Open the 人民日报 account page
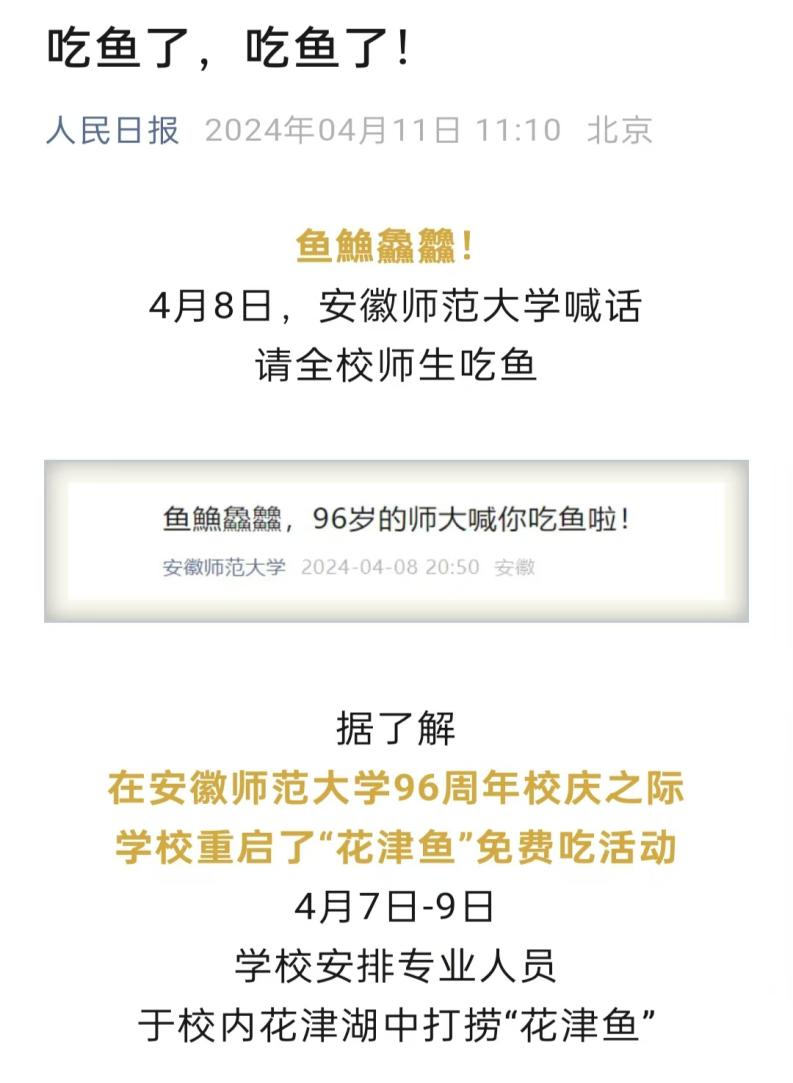 click(x=112, y=131)
